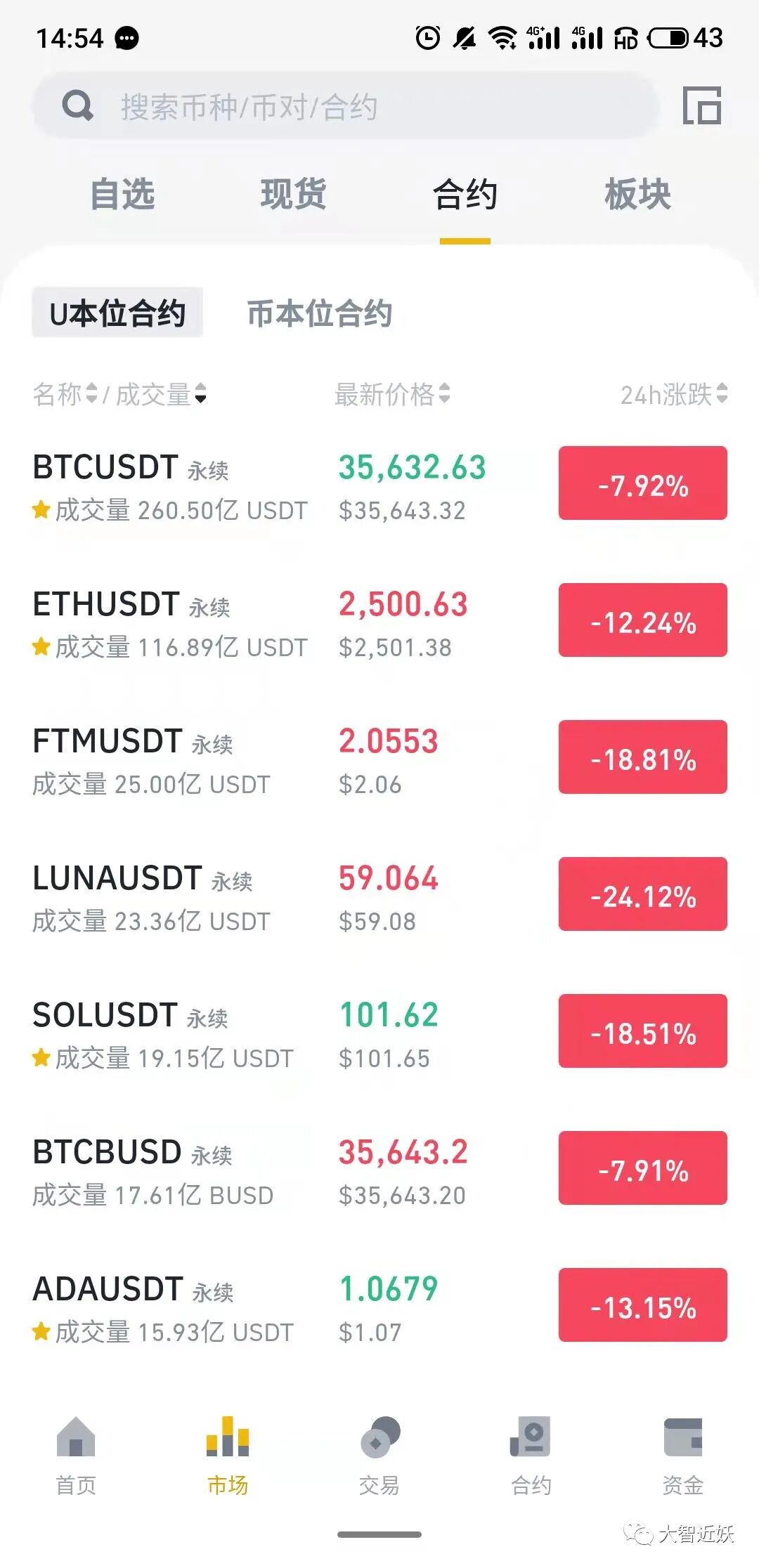Switch to the 现货 tab

click(293, 194)
